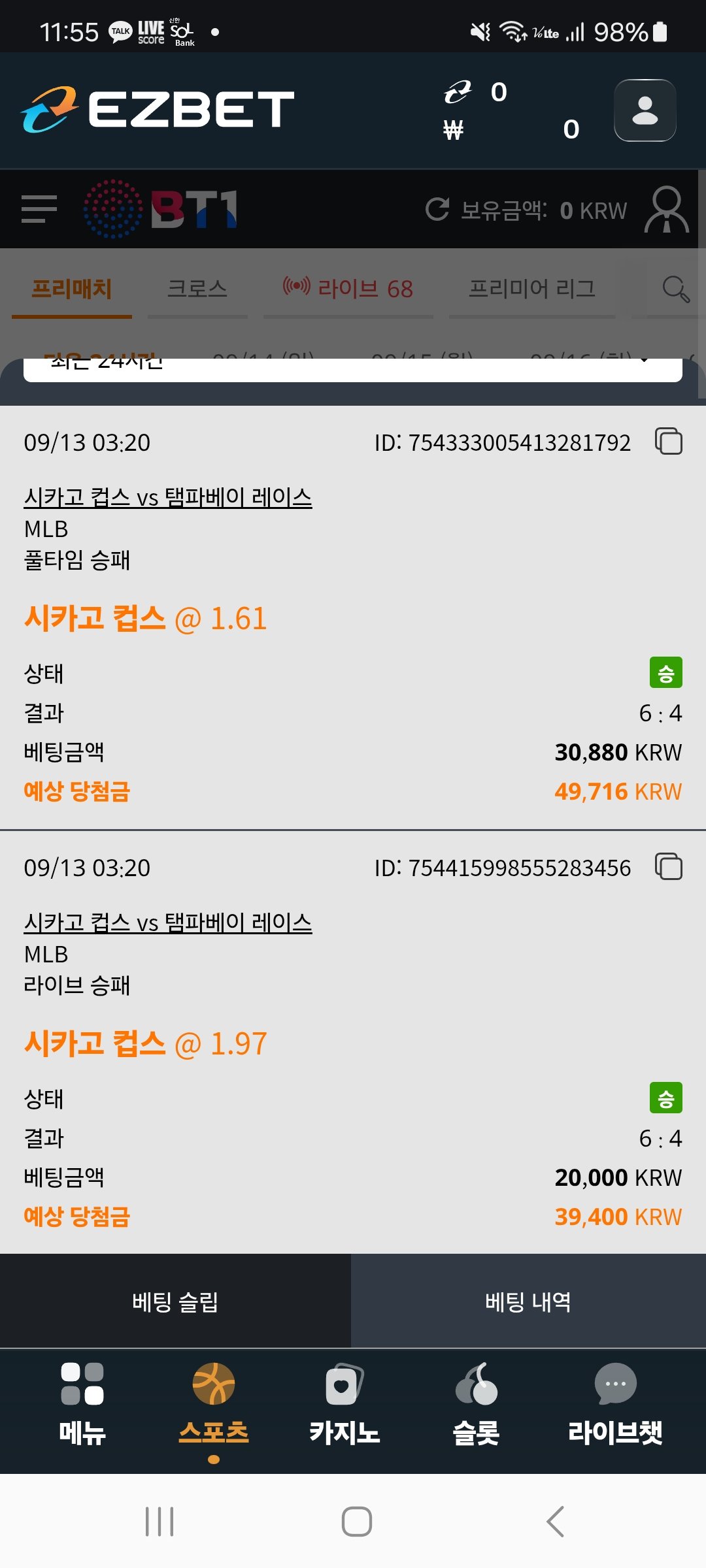Open the user profile button in header
Screen dimensions: 706x1568
pos(645,110)
